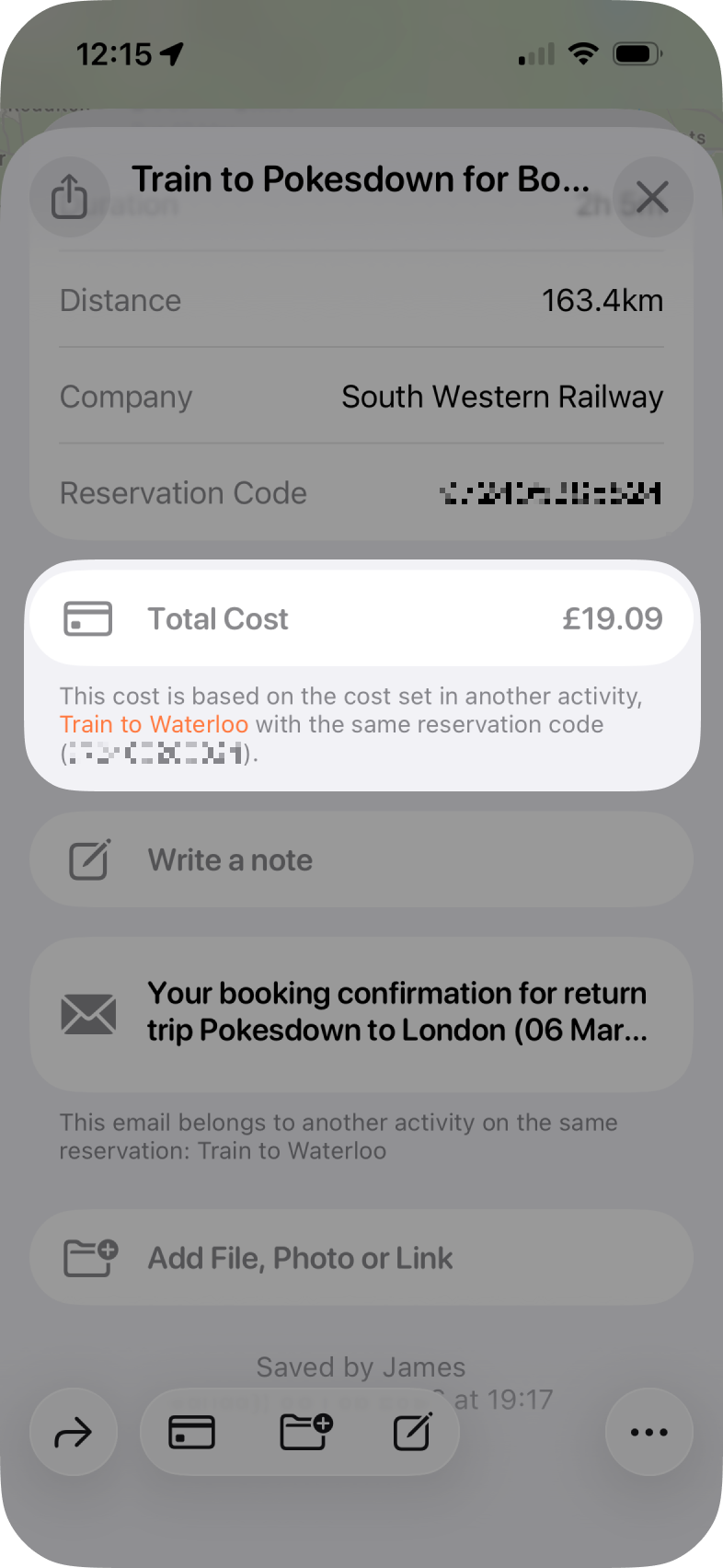Tap the add-folder icon in bottom toolbar

[304, 1432]
